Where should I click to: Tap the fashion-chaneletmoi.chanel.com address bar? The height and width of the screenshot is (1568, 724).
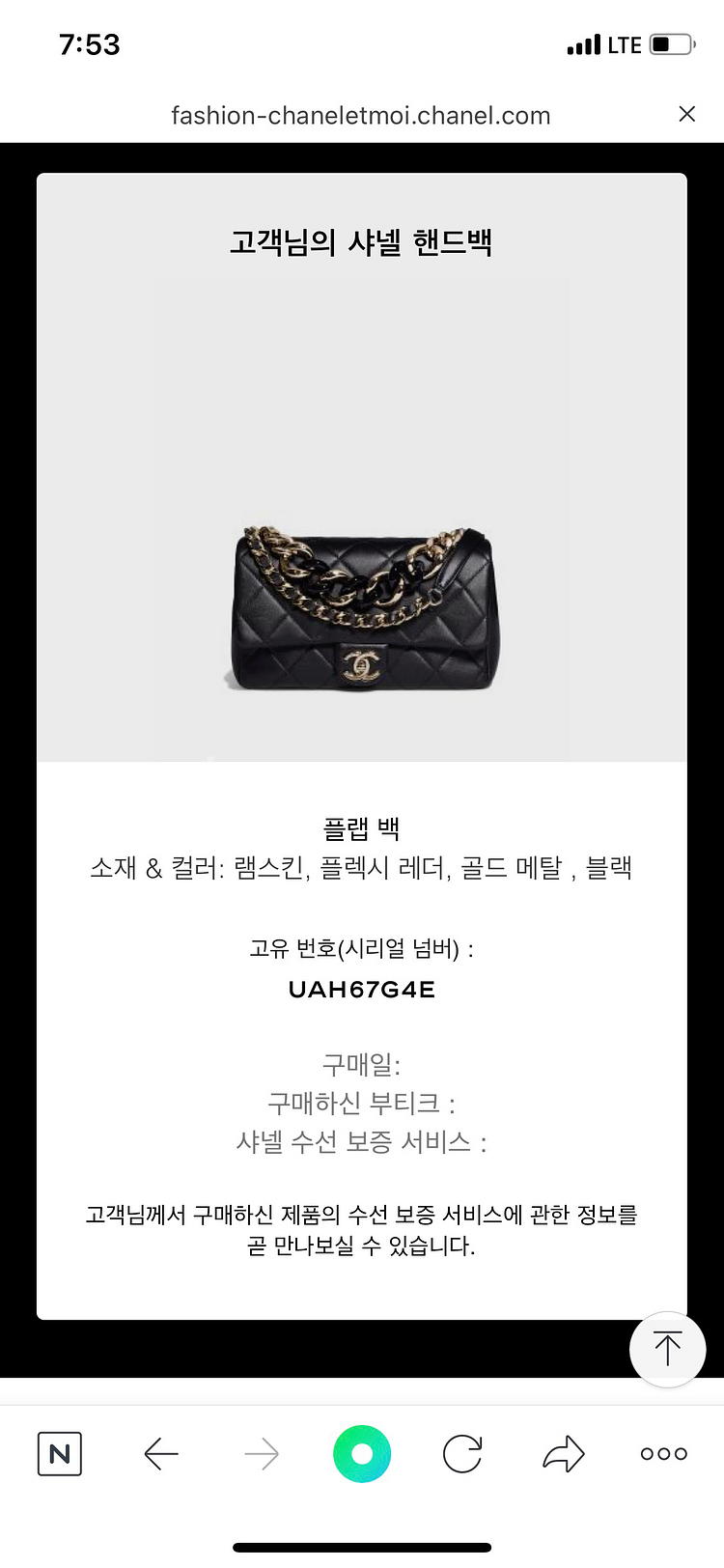(x=361, y=115)
